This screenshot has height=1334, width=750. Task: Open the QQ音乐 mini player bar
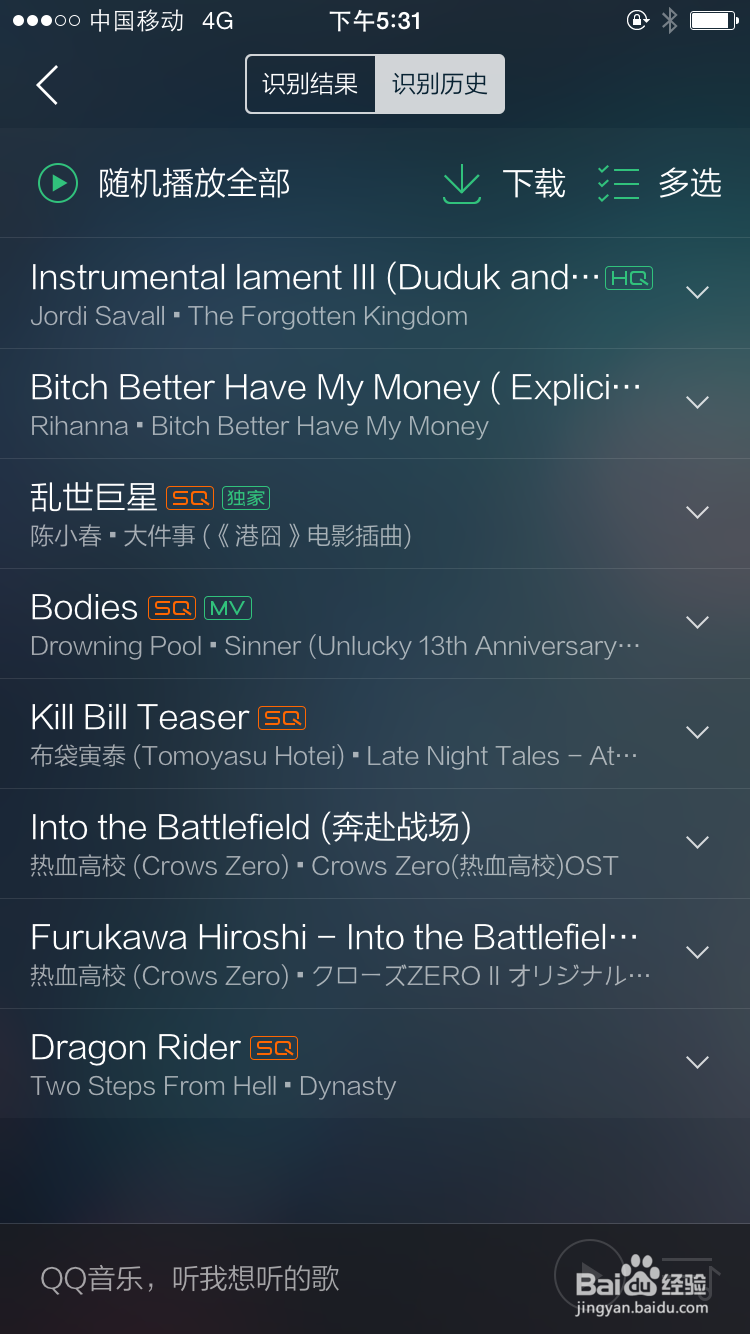tap(375, 1278)
